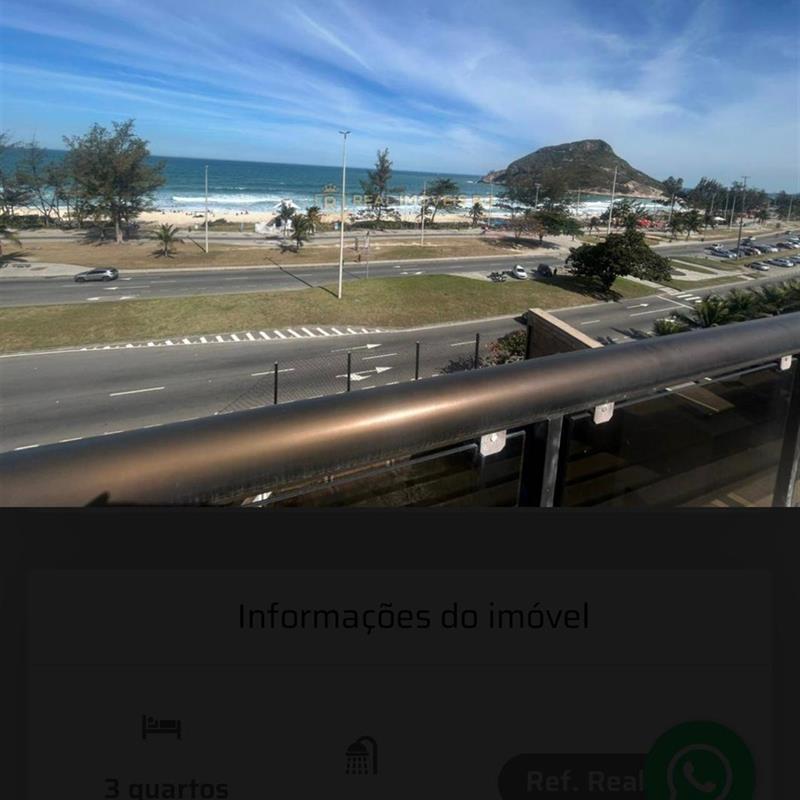
Task: Open WhatsApp chat with the agency
Action: click(700, 768)
